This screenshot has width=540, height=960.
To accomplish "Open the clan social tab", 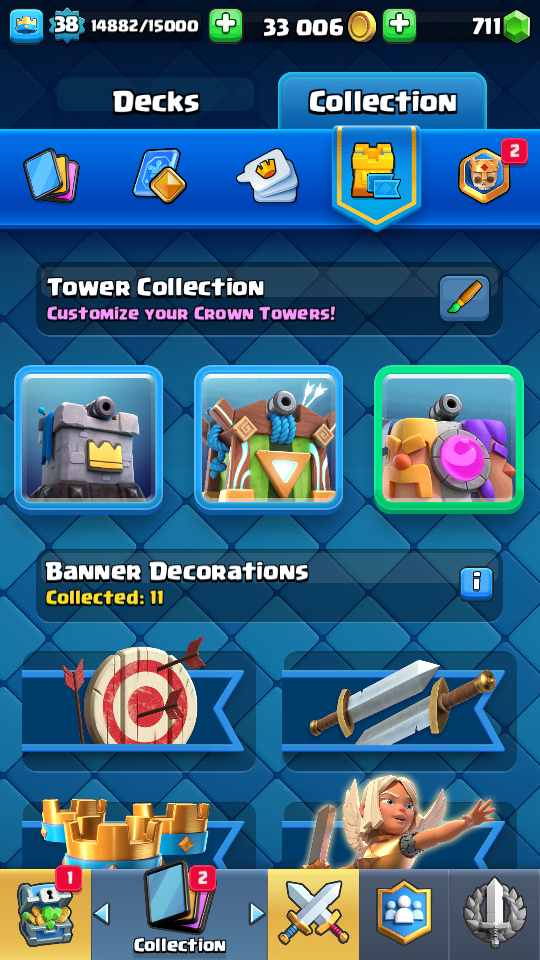I will [x=404, y=914].
